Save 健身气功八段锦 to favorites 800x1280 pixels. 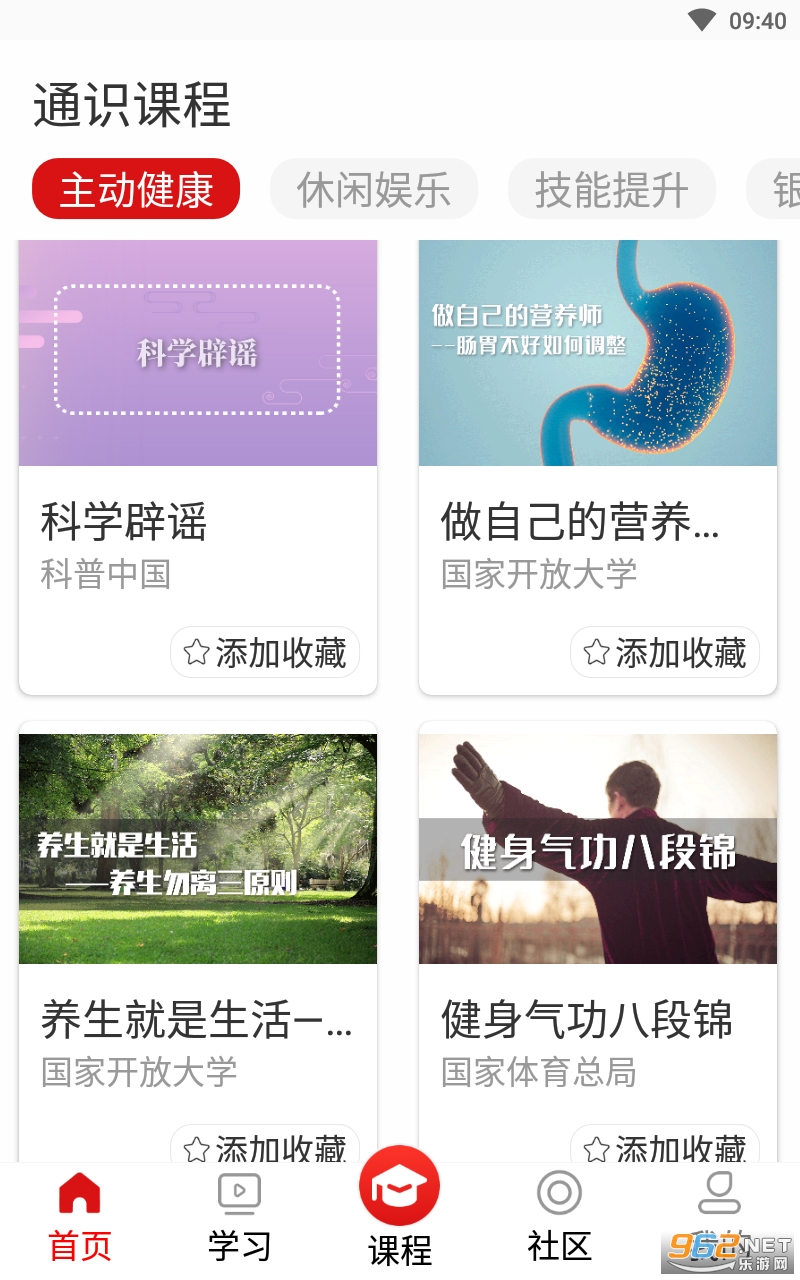click(665, 1147)
